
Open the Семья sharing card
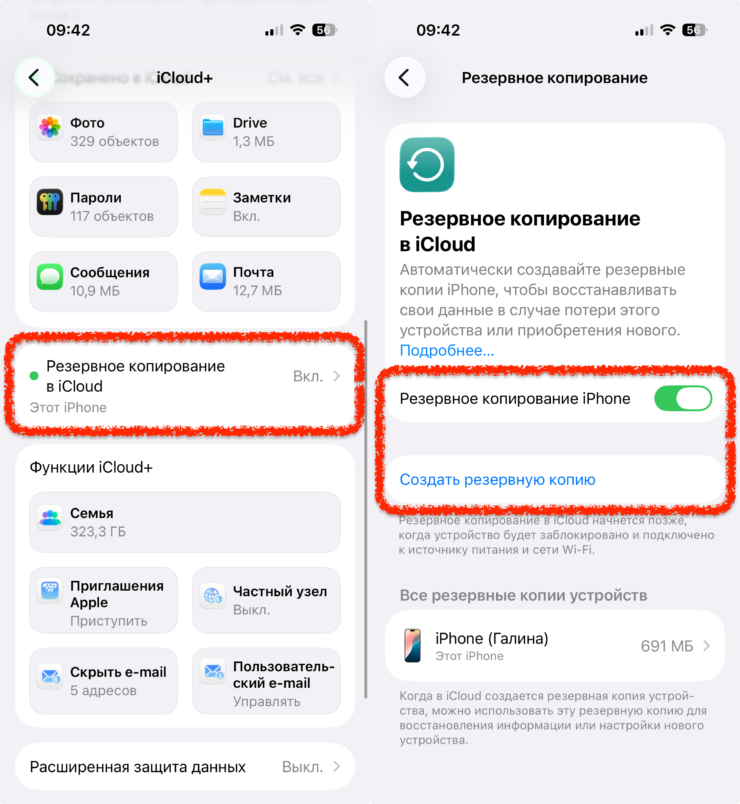point(184,522)
